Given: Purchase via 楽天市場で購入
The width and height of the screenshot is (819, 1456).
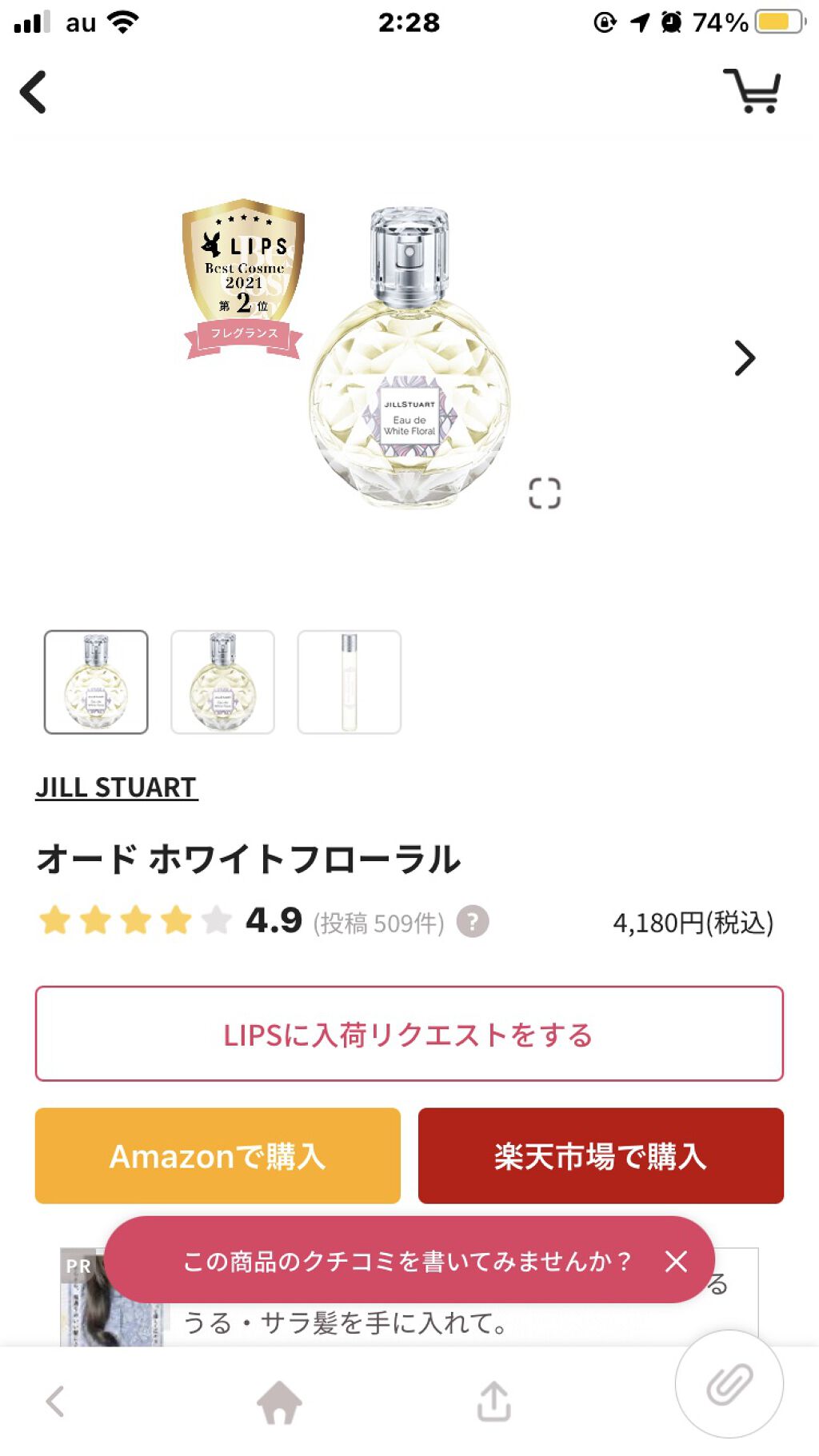Looking at the screenshot, I should [601, 1157].
